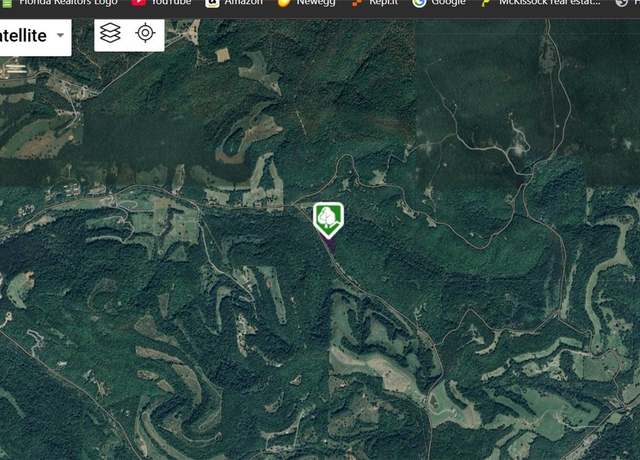The width and height of the screenshot is (640, 460).
Task: Open the Newegg bookmark
Action: 306,3
